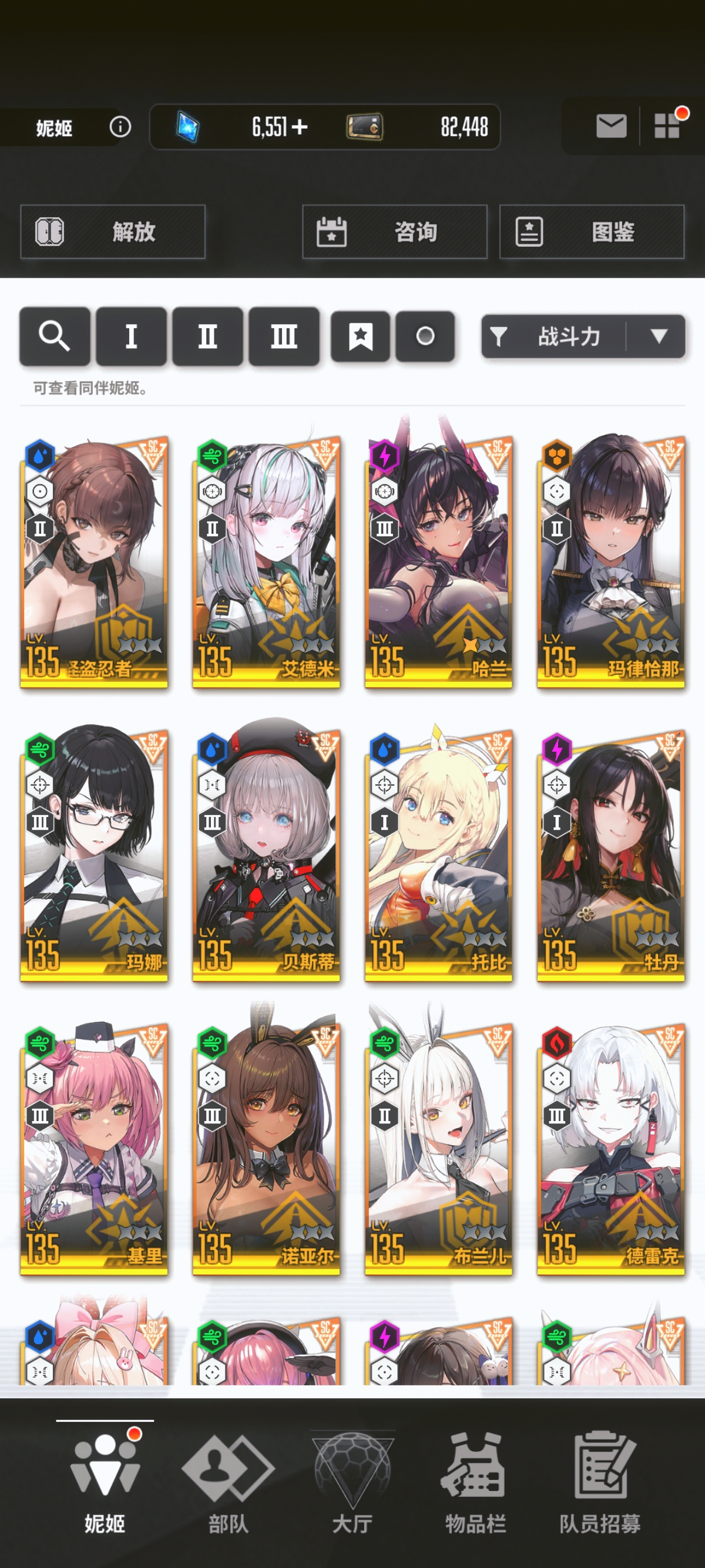Screen dimensions: 705x1568
Task: Filter by burst type III
Action: click(x=284, y=336)
